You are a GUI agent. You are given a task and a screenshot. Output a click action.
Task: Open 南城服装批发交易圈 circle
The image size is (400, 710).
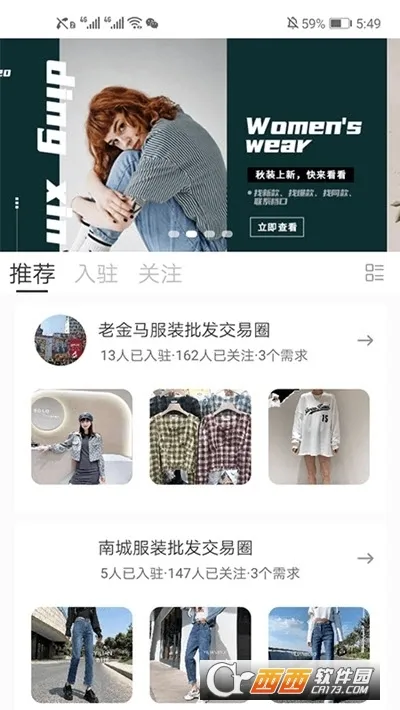pyautogui.click(x=200, y=558)
